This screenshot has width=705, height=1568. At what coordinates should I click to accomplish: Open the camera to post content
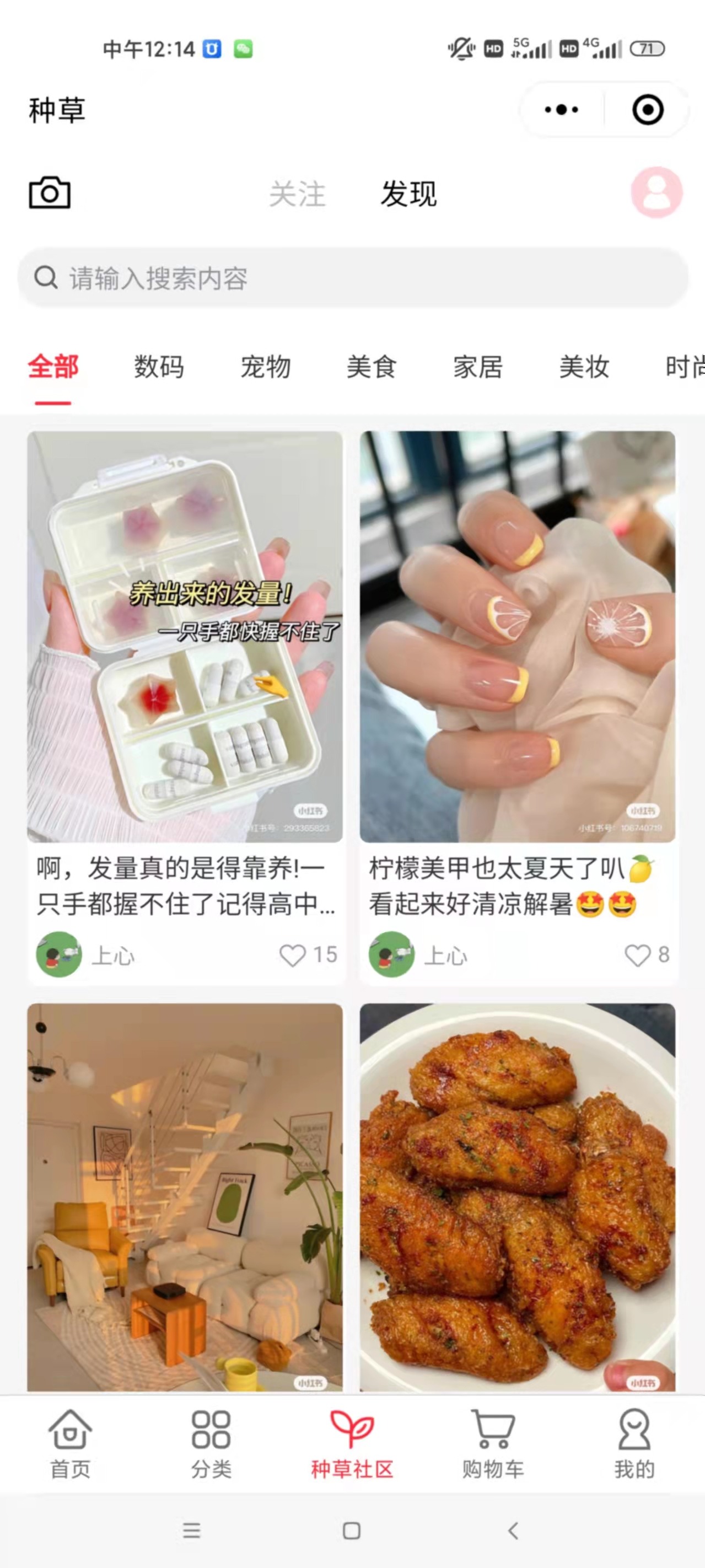(x=50, y=193)
